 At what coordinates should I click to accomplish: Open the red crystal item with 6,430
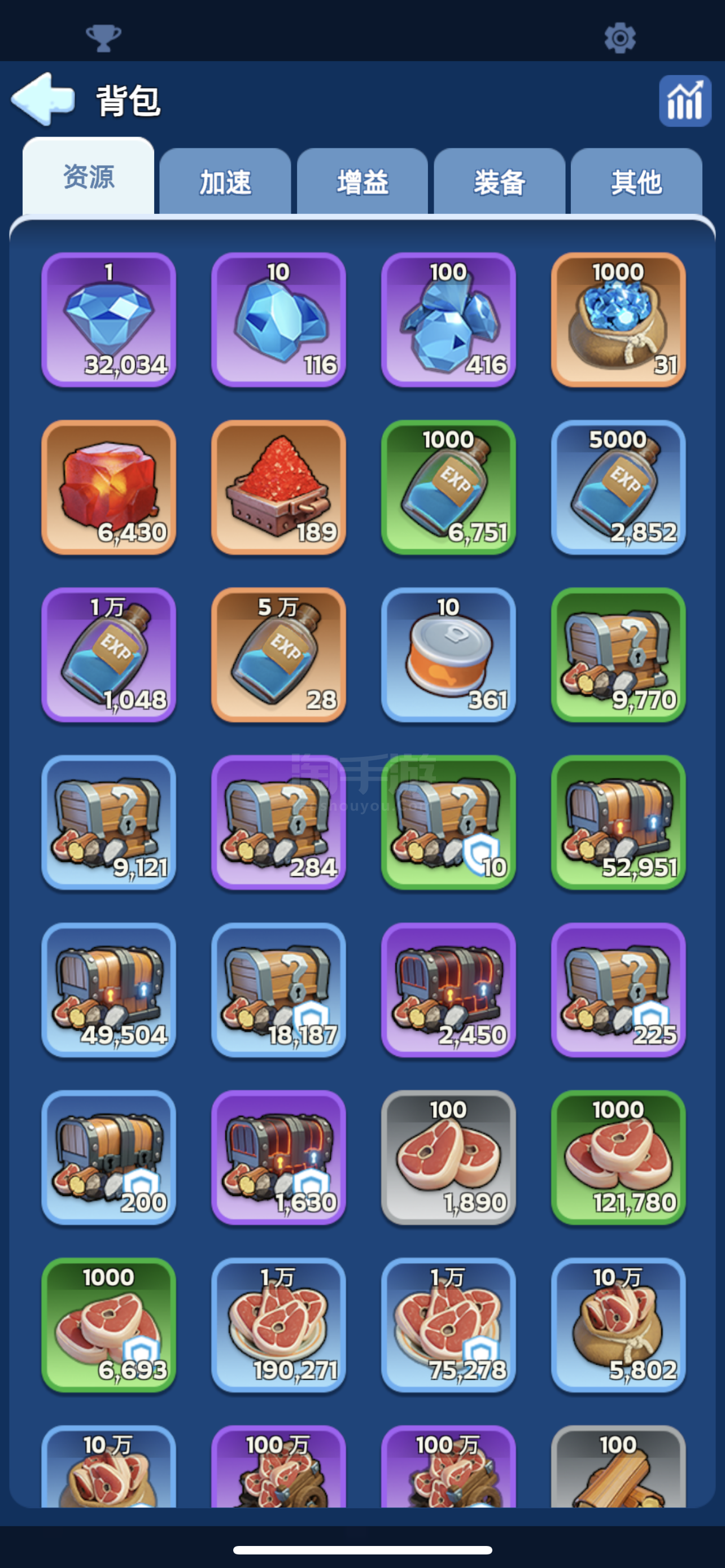click(109, 487)
